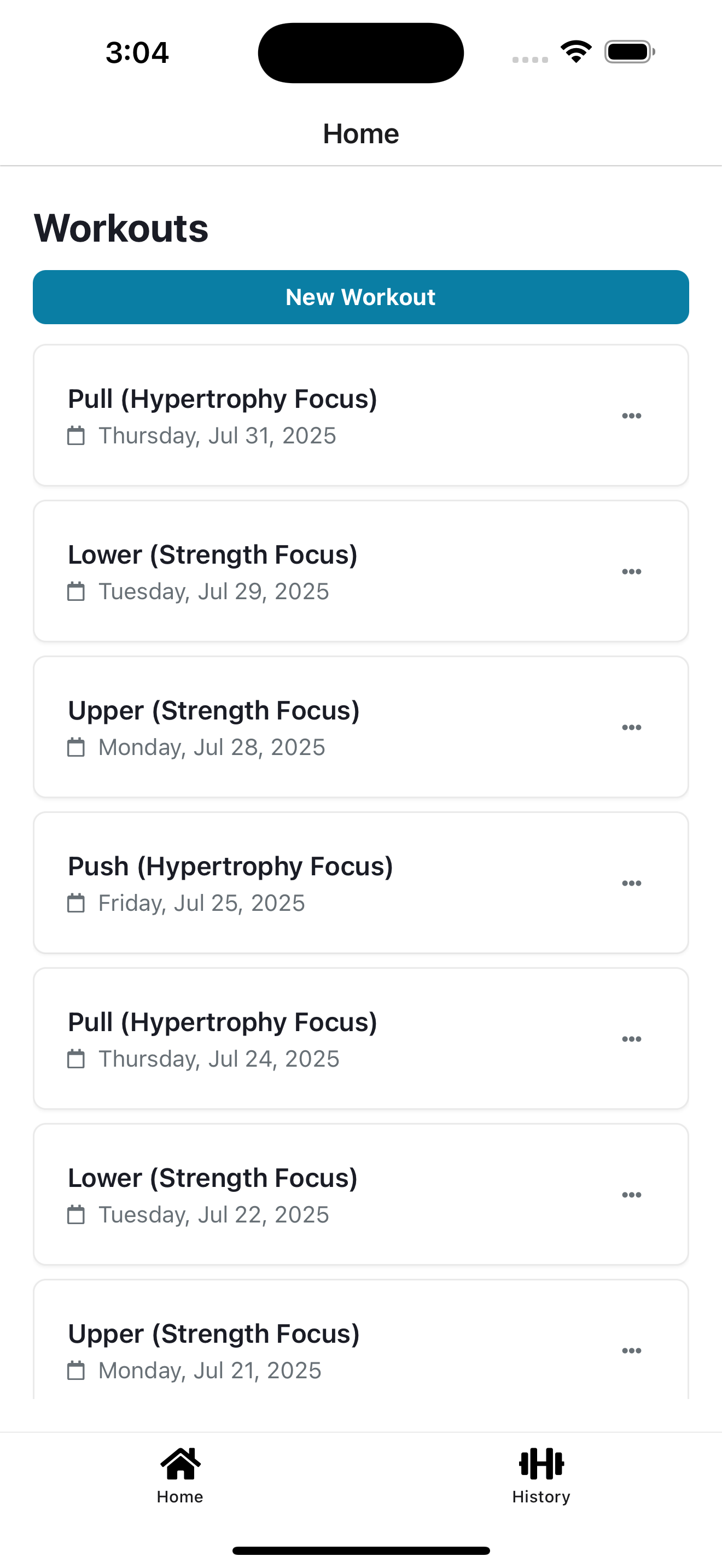Click the calendar icon on Lower Jul 22 workout
This screenshot has height=1568, width=722.
point(75,1214)
